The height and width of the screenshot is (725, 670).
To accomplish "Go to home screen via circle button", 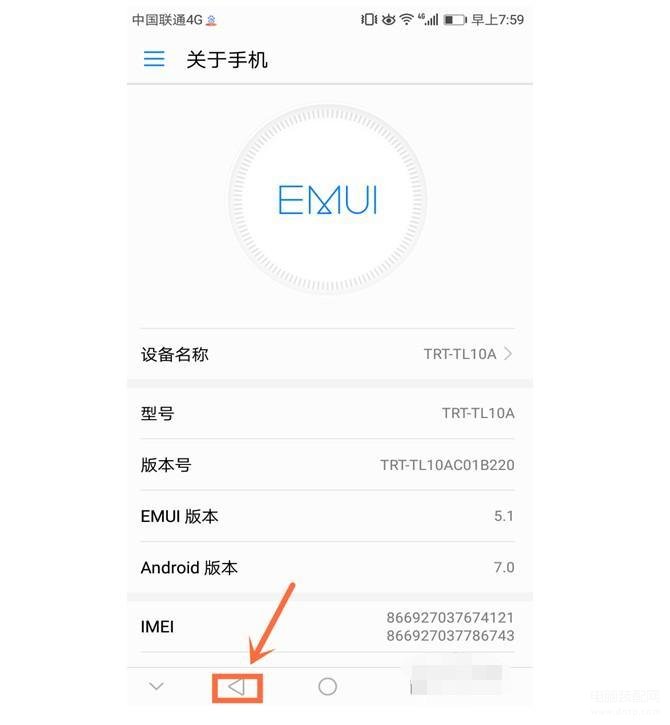I will 327,686.
